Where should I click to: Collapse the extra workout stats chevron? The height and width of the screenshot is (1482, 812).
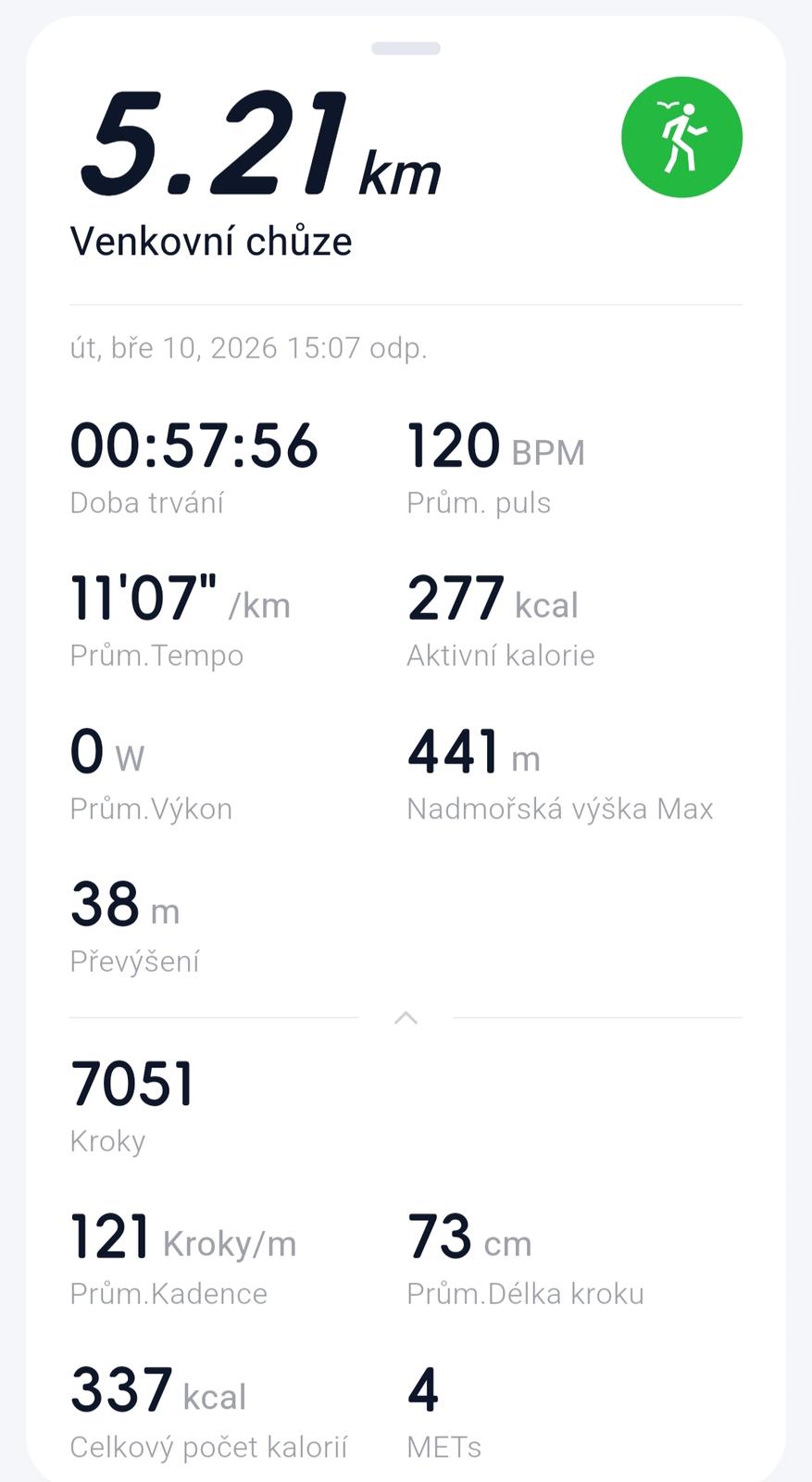point(406,1018)
